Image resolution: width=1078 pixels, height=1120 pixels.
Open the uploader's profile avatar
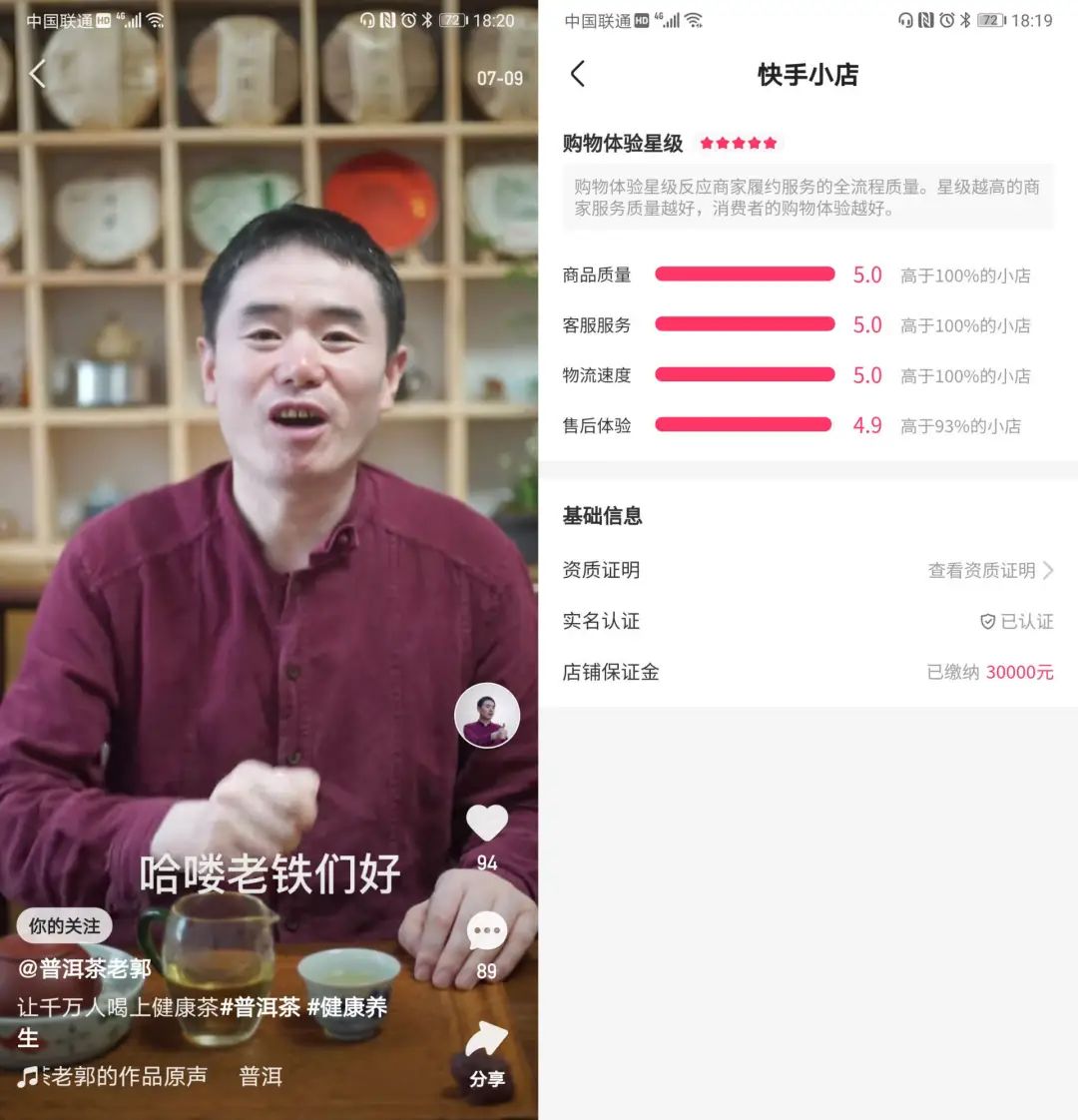[x=486, y=715]
